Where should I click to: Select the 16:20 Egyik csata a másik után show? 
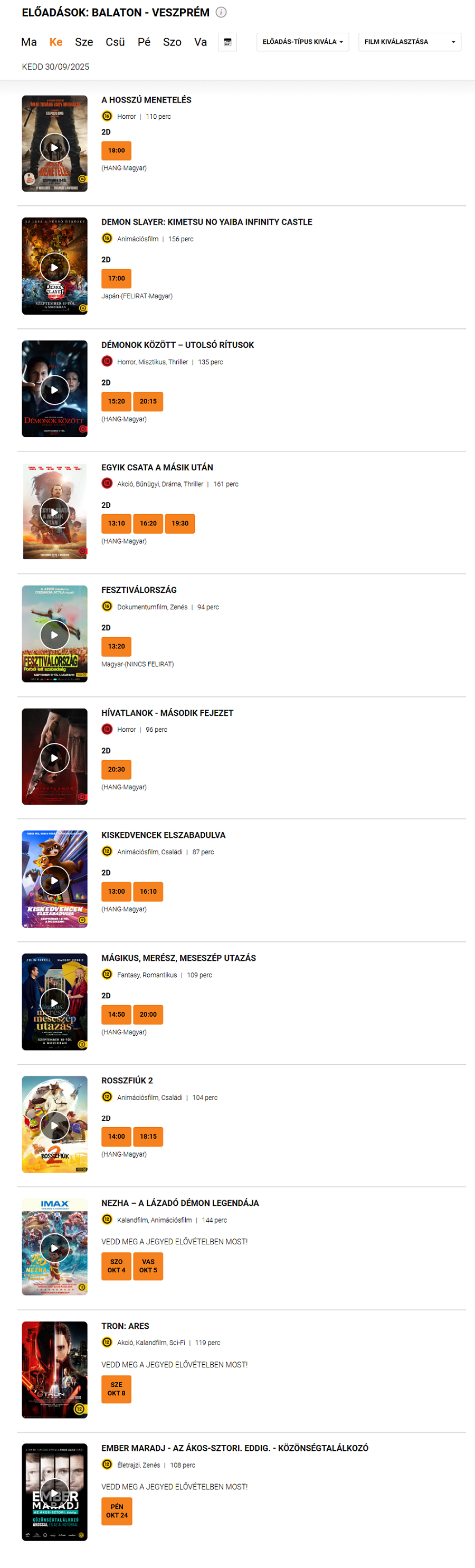(x=148, y=524)
